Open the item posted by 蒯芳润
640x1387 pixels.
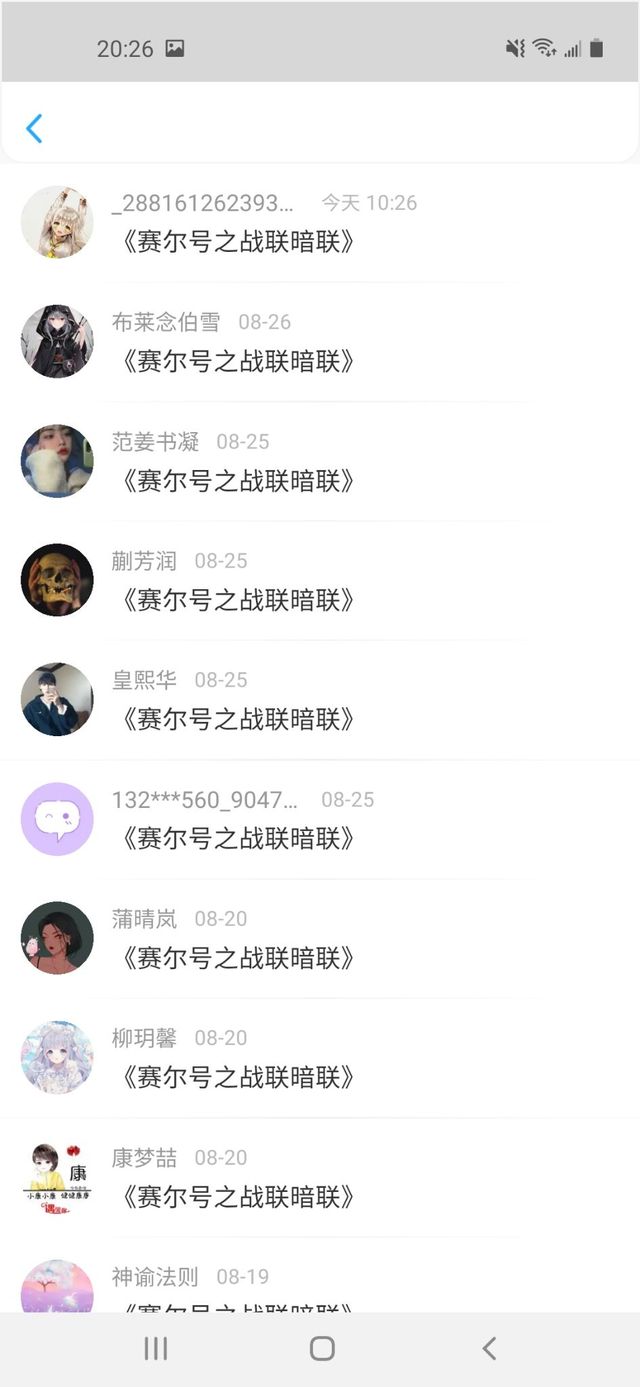click(x=320, y=580)
